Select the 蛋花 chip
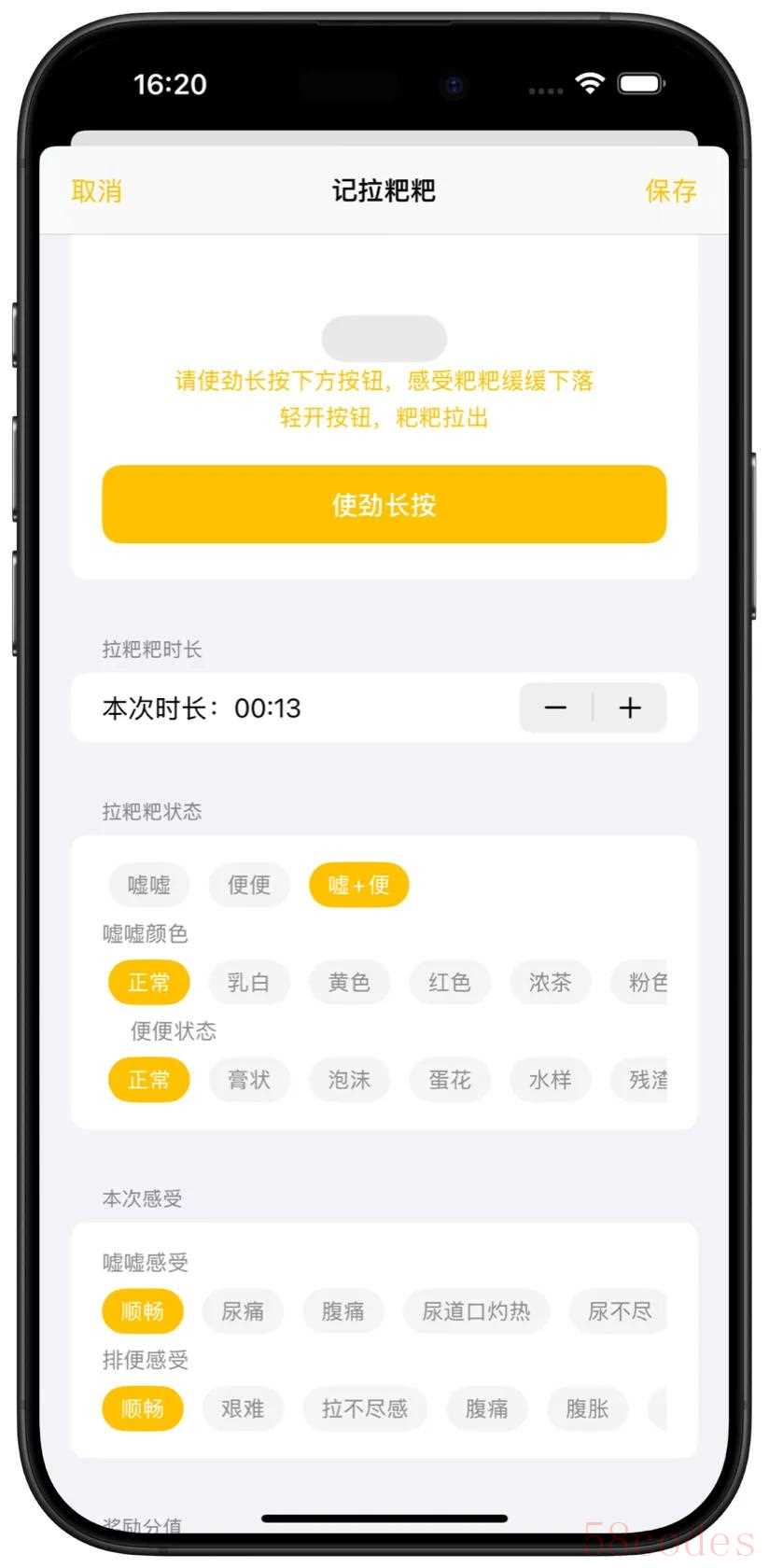 [x=450, y=1080]
